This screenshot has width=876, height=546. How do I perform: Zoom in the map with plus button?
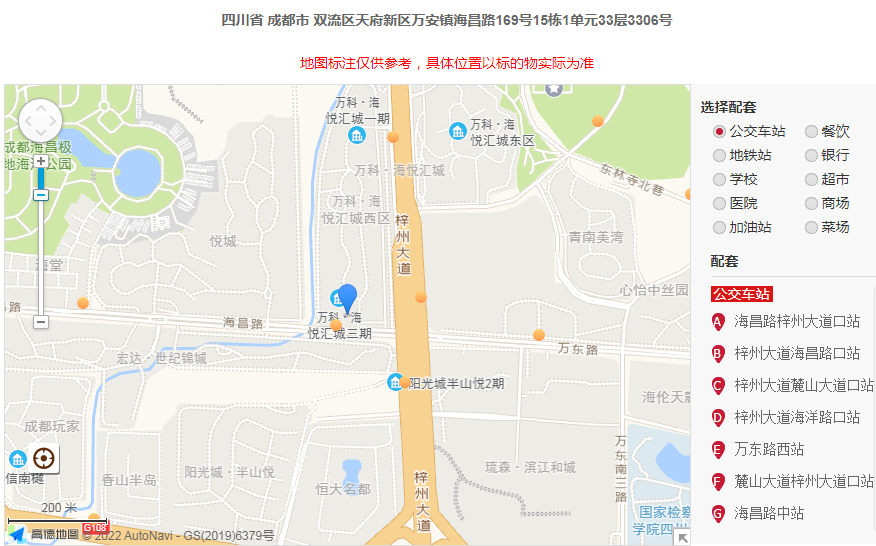(41, 161)
